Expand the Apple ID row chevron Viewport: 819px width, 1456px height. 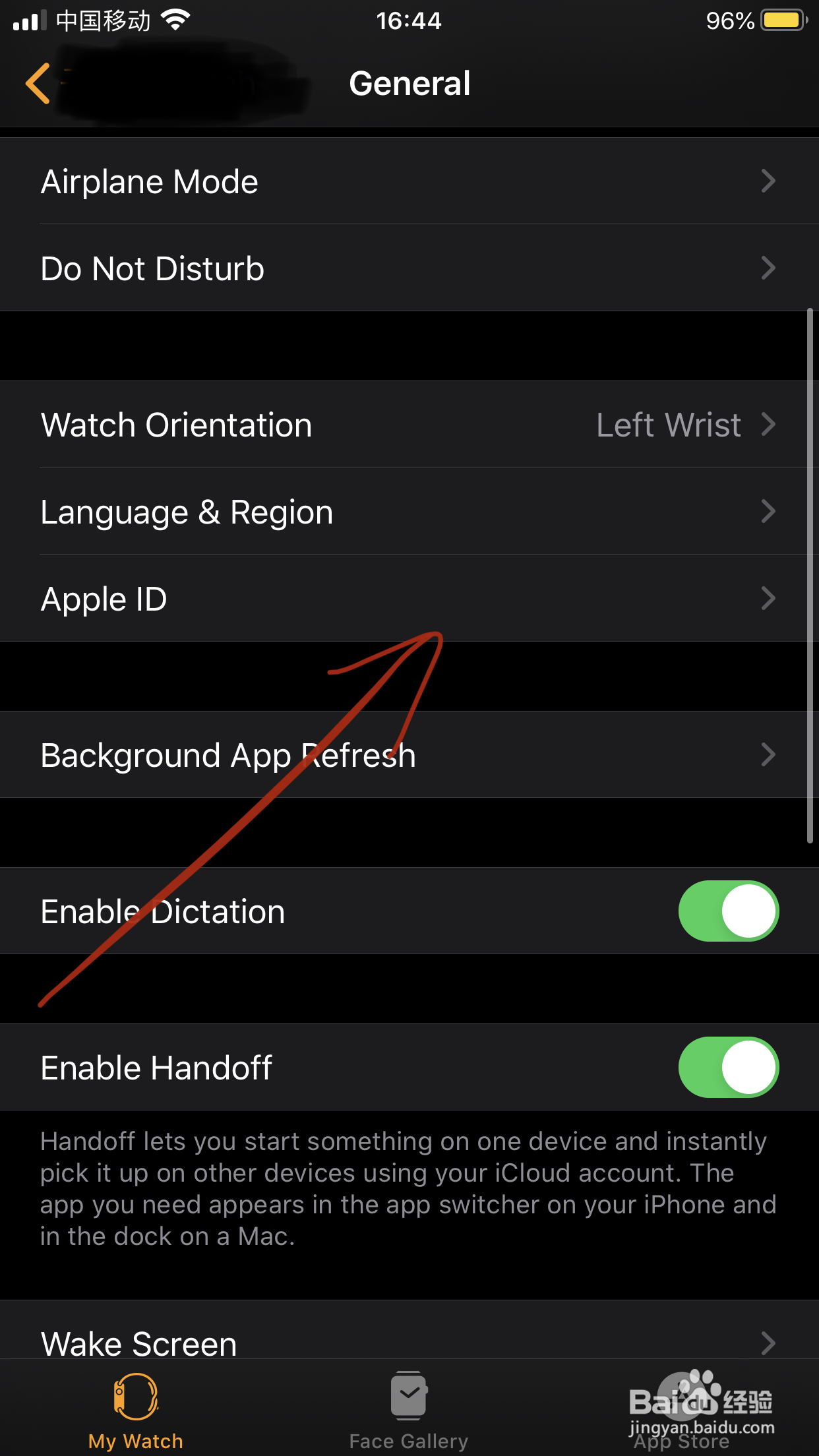click(768, 598)
